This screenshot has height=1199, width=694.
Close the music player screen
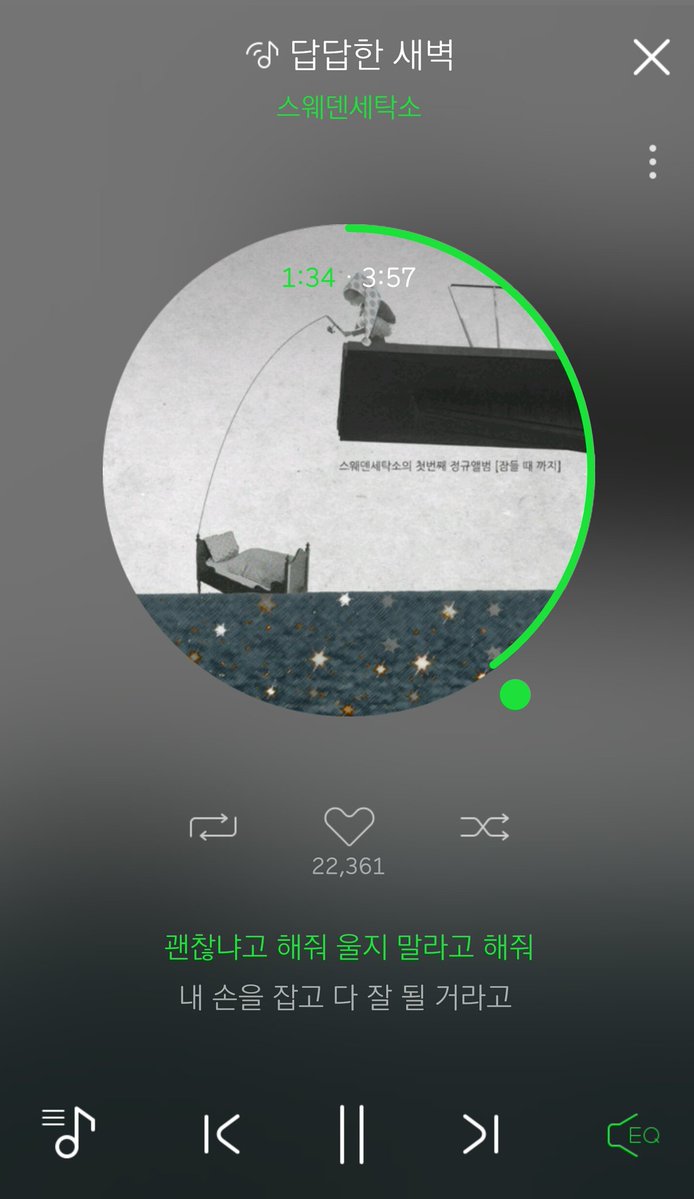click(651, 57)
